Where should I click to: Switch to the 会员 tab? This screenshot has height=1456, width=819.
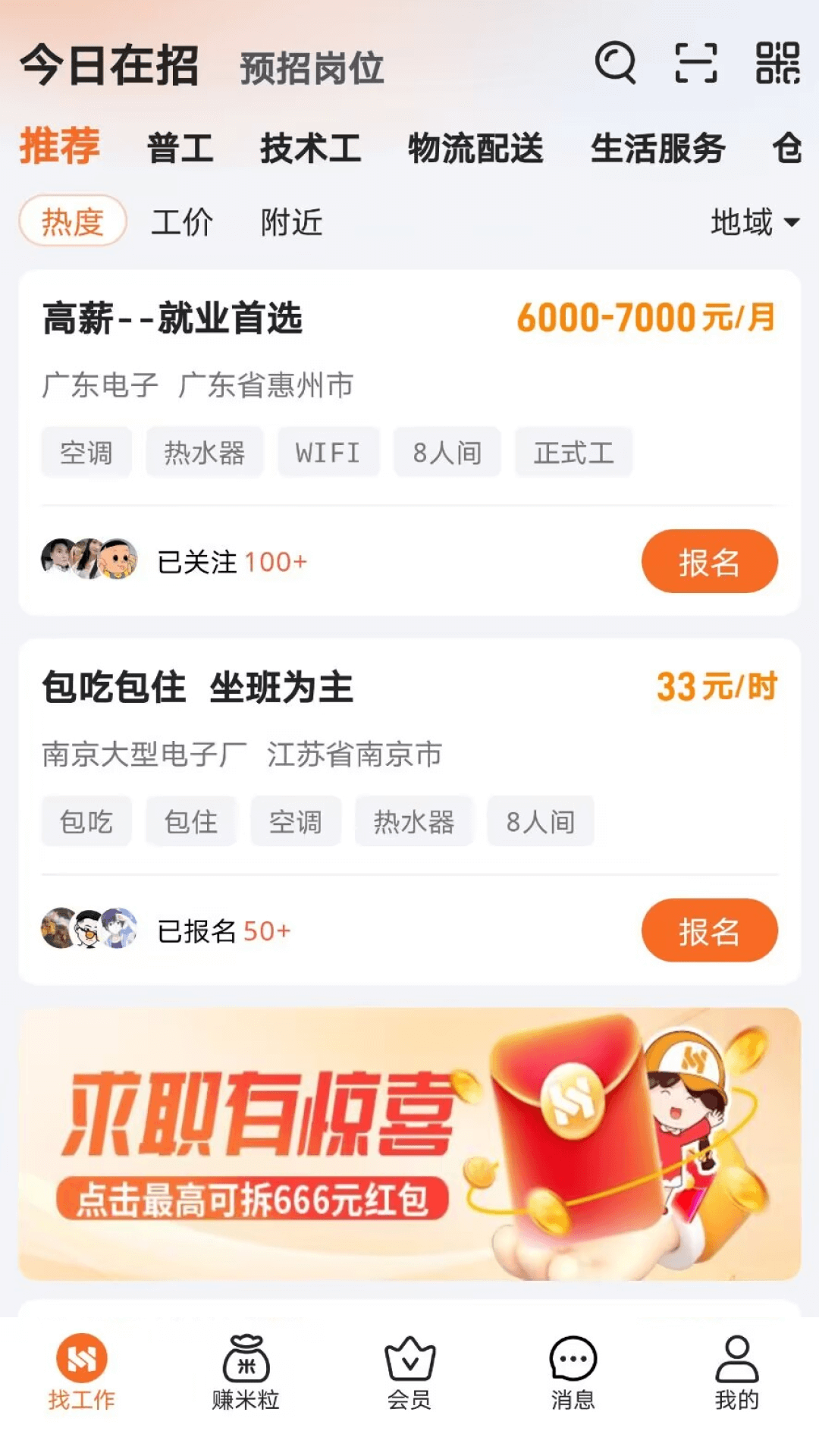tap(409, 1373)
